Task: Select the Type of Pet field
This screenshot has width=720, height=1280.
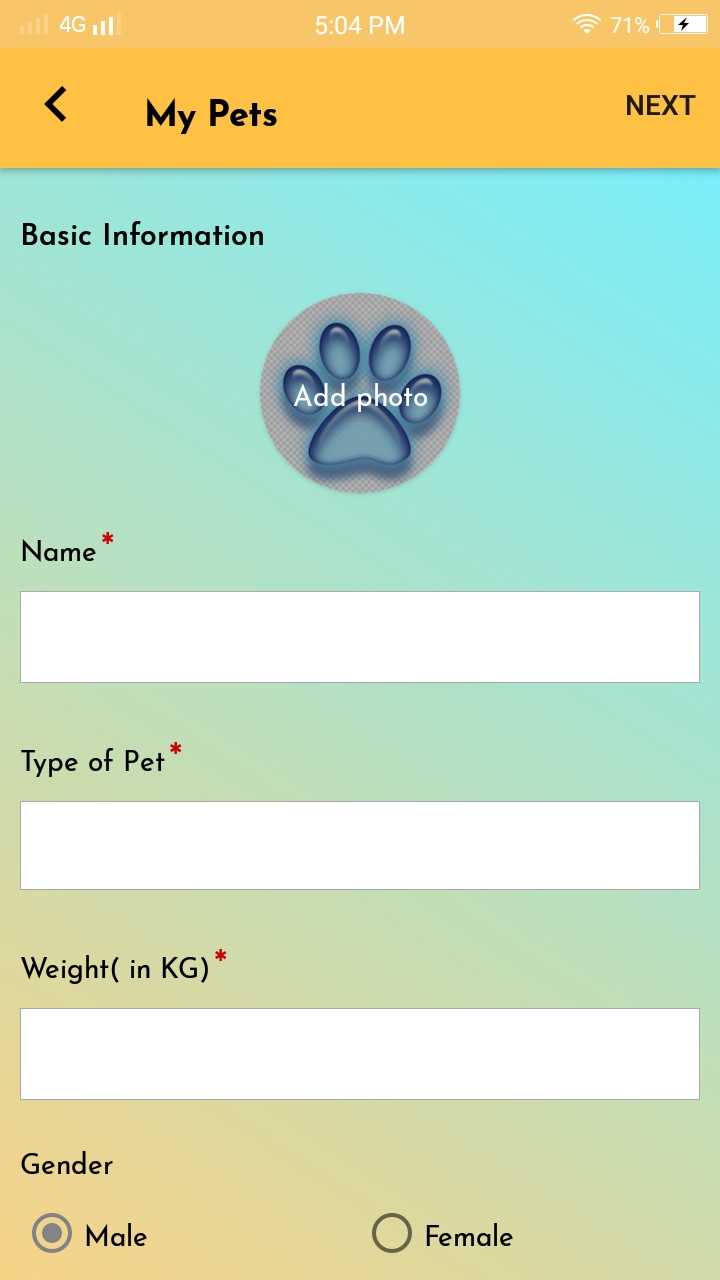Action: tap(360, 845)
